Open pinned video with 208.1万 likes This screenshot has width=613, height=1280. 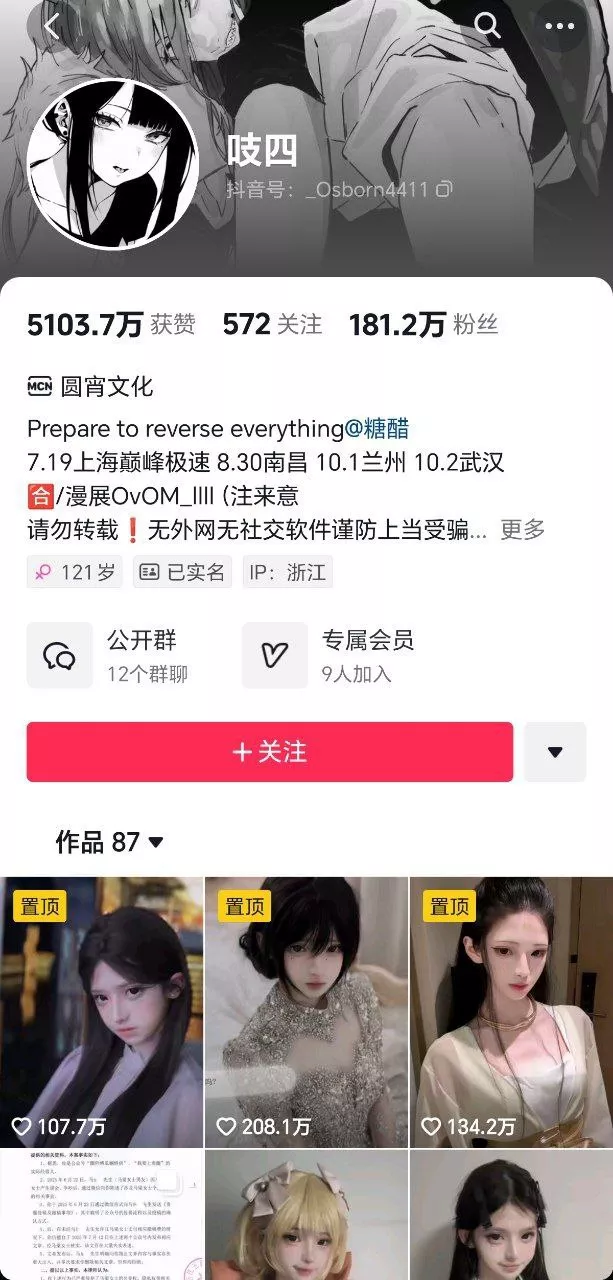coord(306,1010)
